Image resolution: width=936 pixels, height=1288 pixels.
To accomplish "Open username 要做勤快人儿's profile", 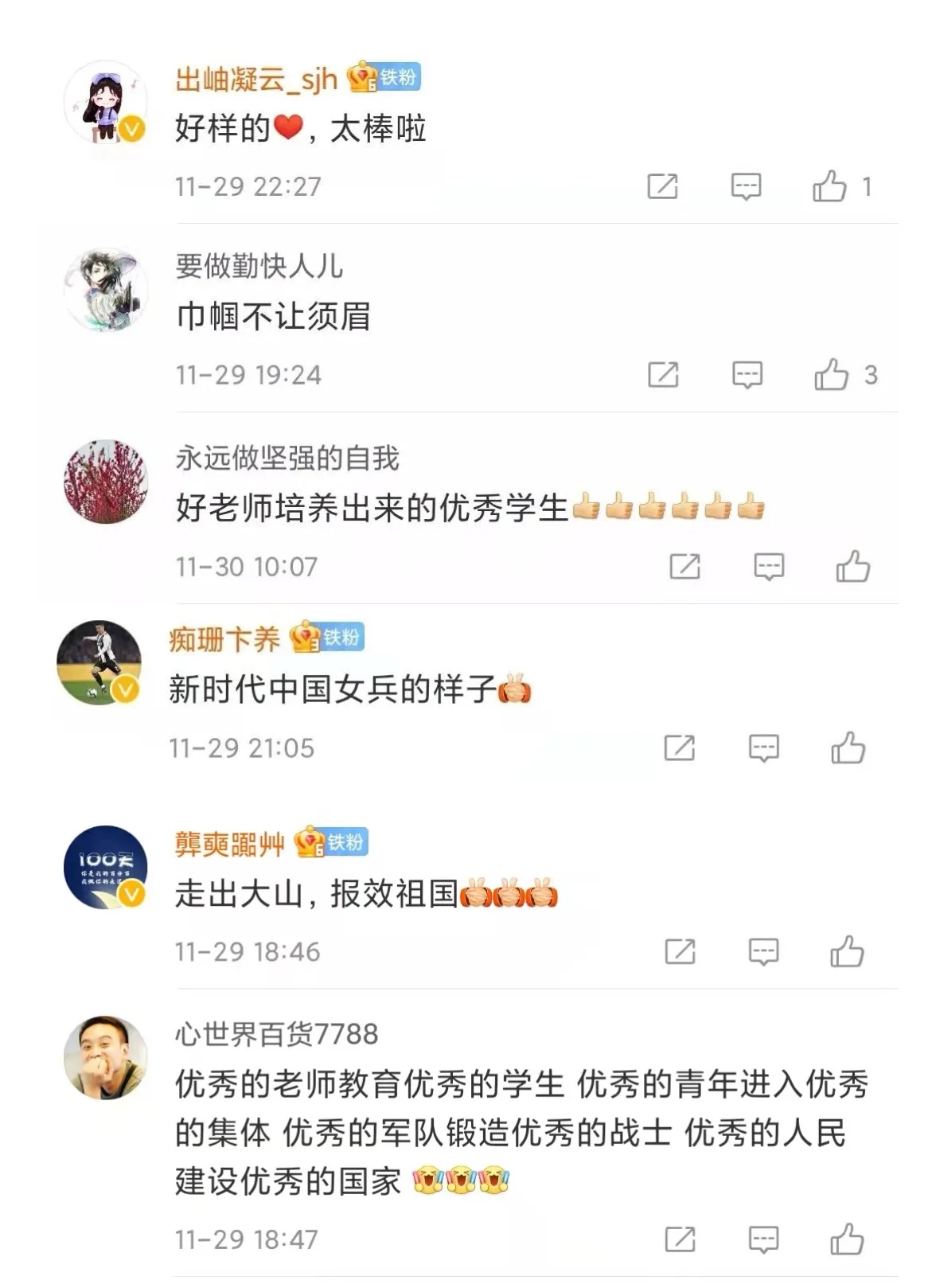I will pyautogui.click(x=259, y=267).
